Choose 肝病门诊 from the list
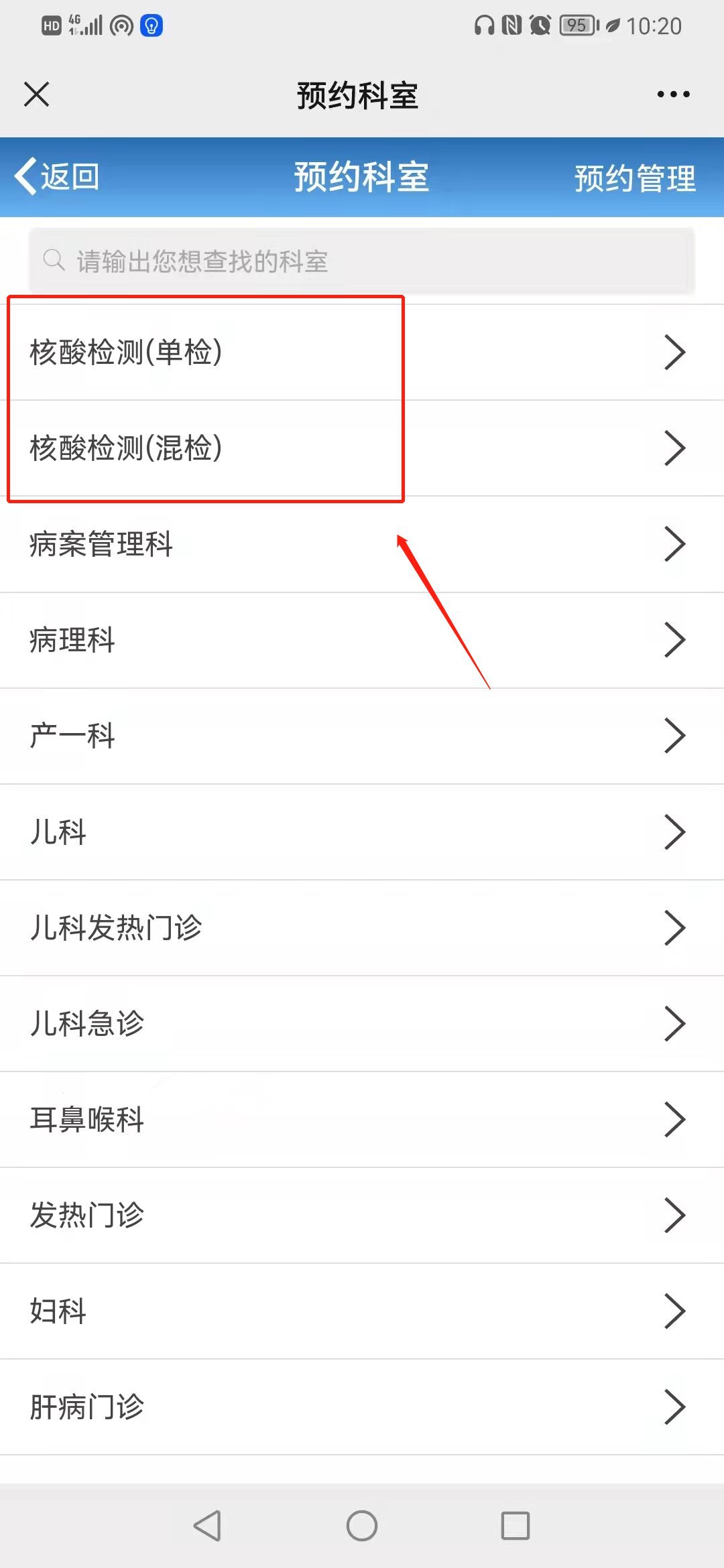Screen dimensions: 724x1568 click(362, 1407)
